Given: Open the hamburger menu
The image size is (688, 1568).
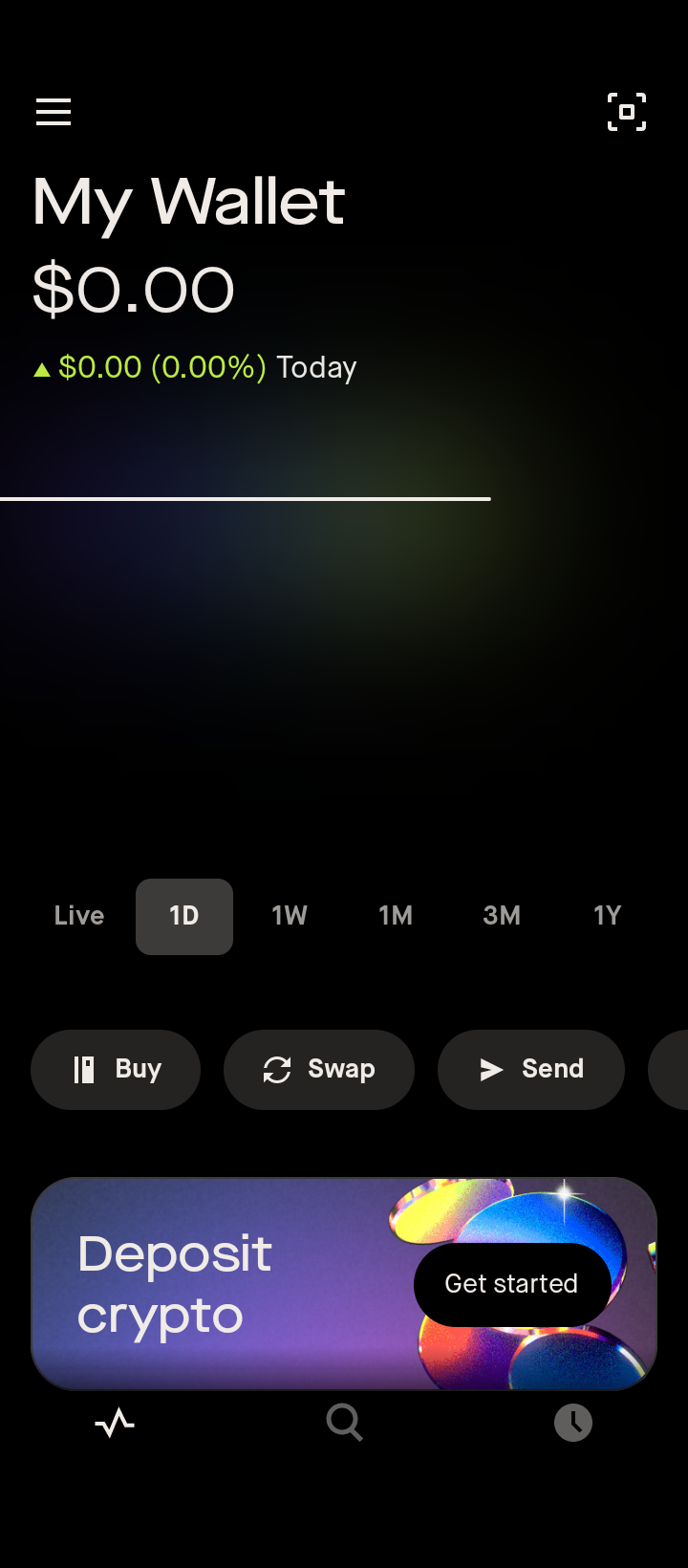Looking at the screenshot, I should click(x=54, y=112).
